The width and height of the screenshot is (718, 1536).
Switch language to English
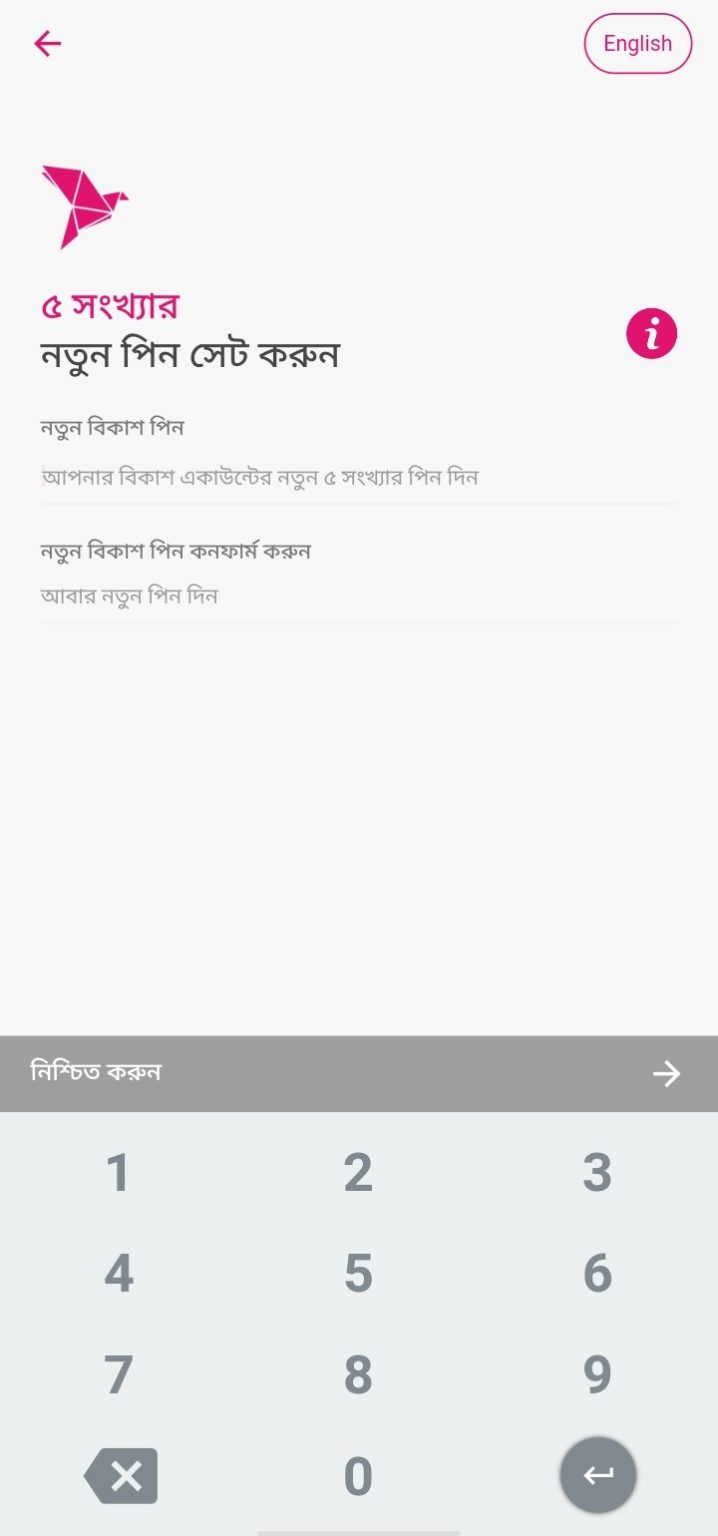coord(637,44)
